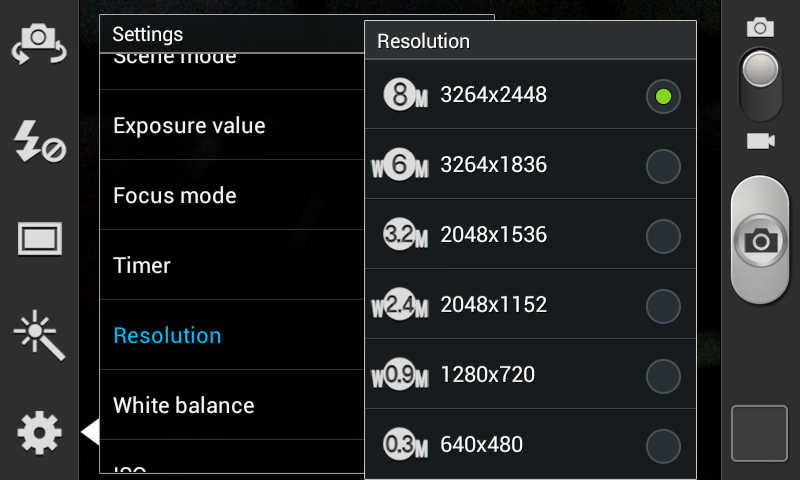Choose 2048x1152 resolution
The height and width of the screenshot is (480, 800).
click(x=530, y=304)
